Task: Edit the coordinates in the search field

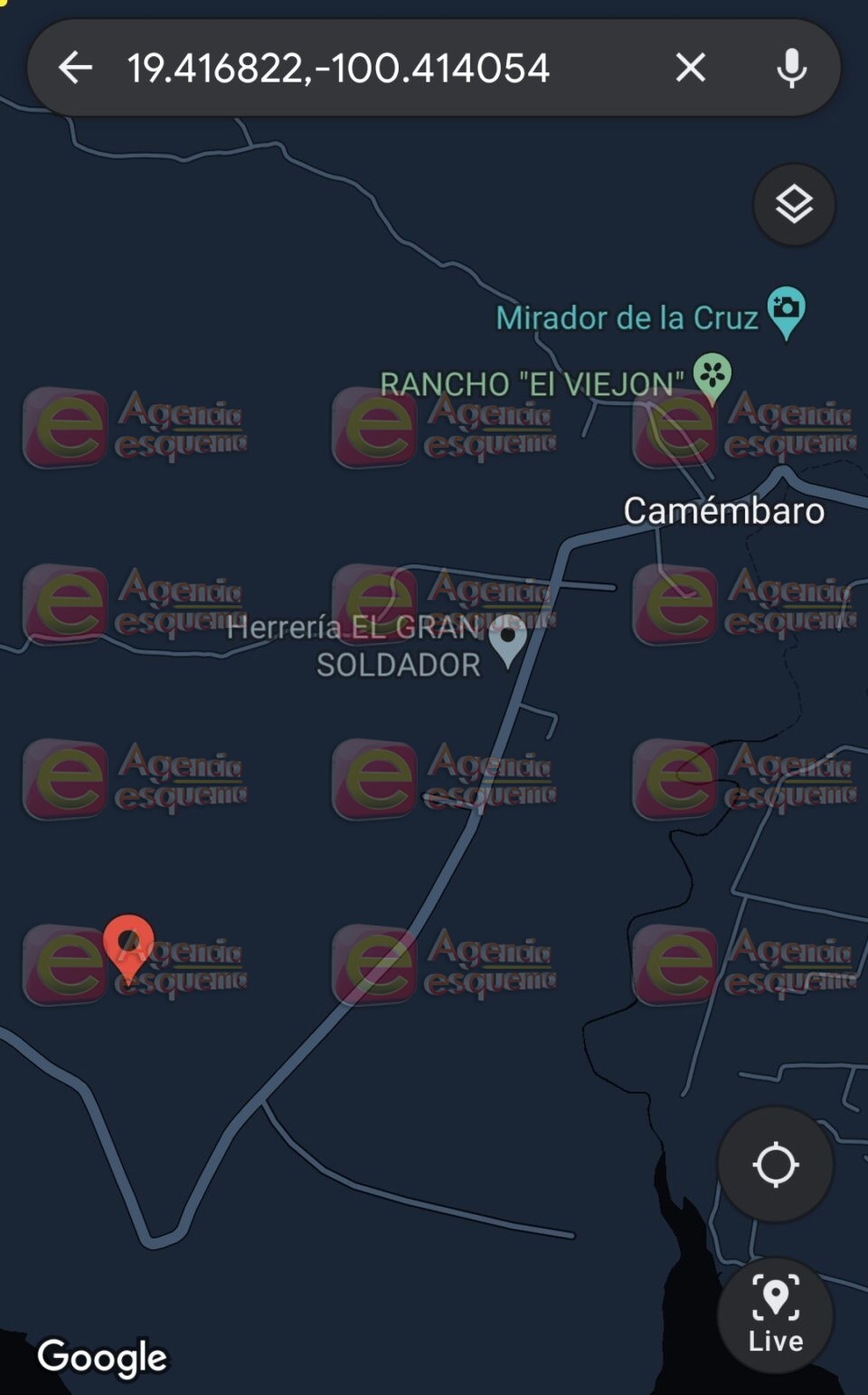Action: tap(337, 68)
